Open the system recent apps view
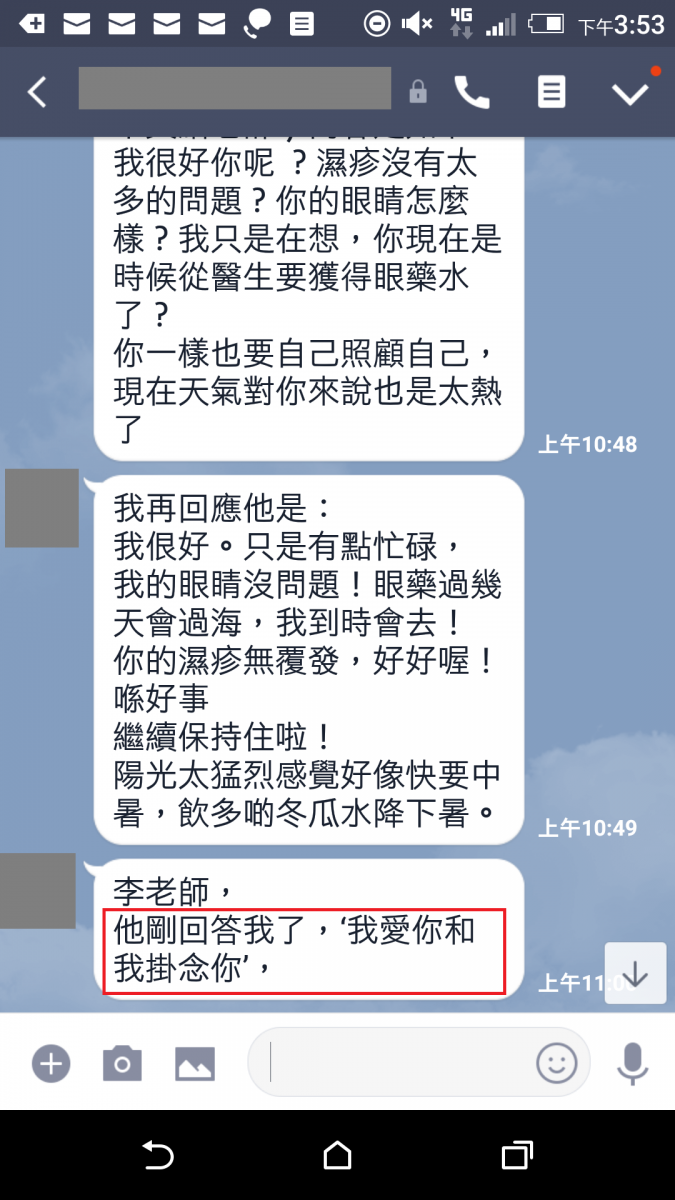Image resolution: width=675 pixels, height=1200 pixels. pos(516,1156)
